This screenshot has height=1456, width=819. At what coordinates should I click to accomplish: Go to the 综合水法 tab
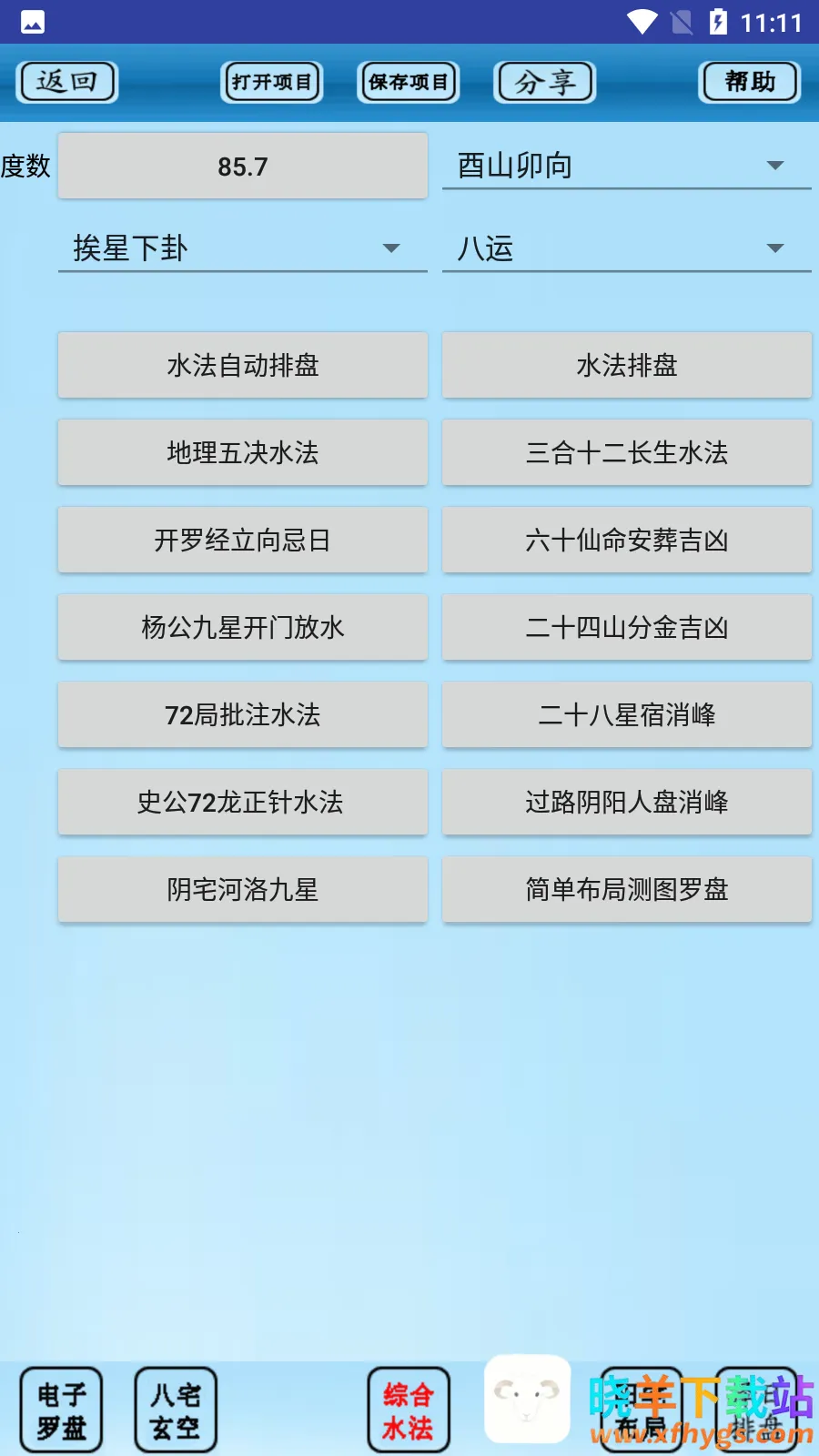coord(409,1410)
